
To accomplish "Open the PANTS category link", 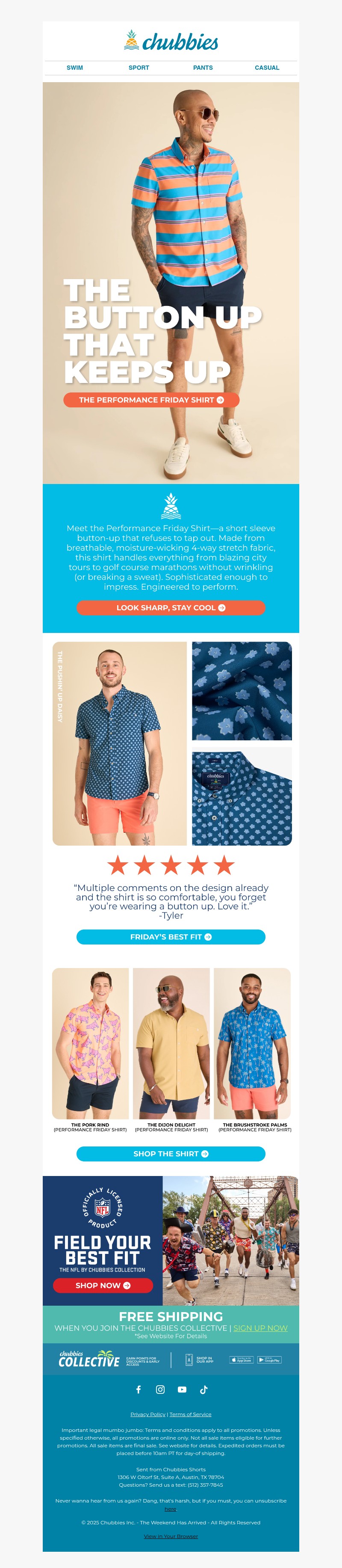I will (203, 68).
